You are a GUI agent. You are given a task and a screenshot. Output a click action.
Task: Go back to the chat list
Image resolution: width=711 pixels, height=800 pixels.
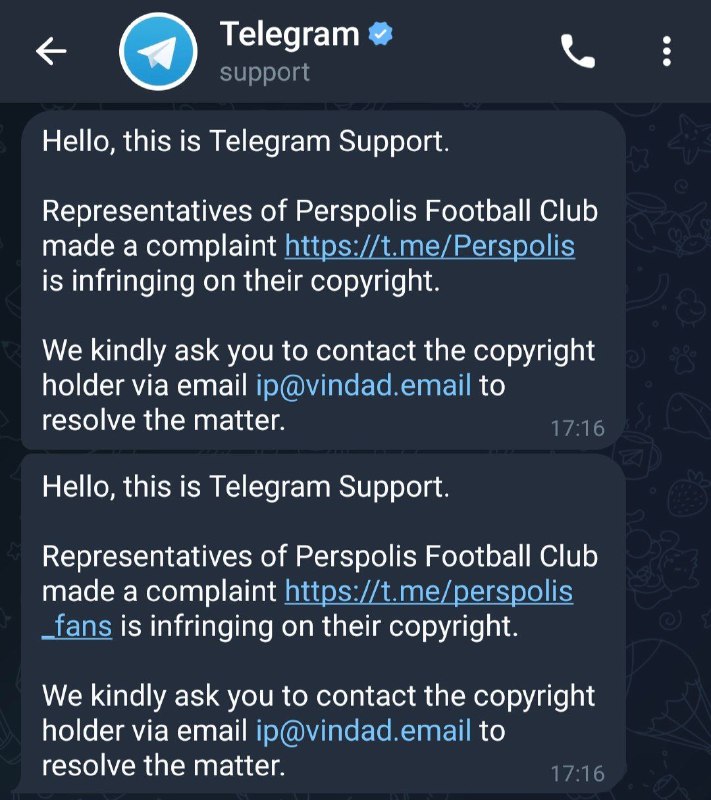pos(50,51)
